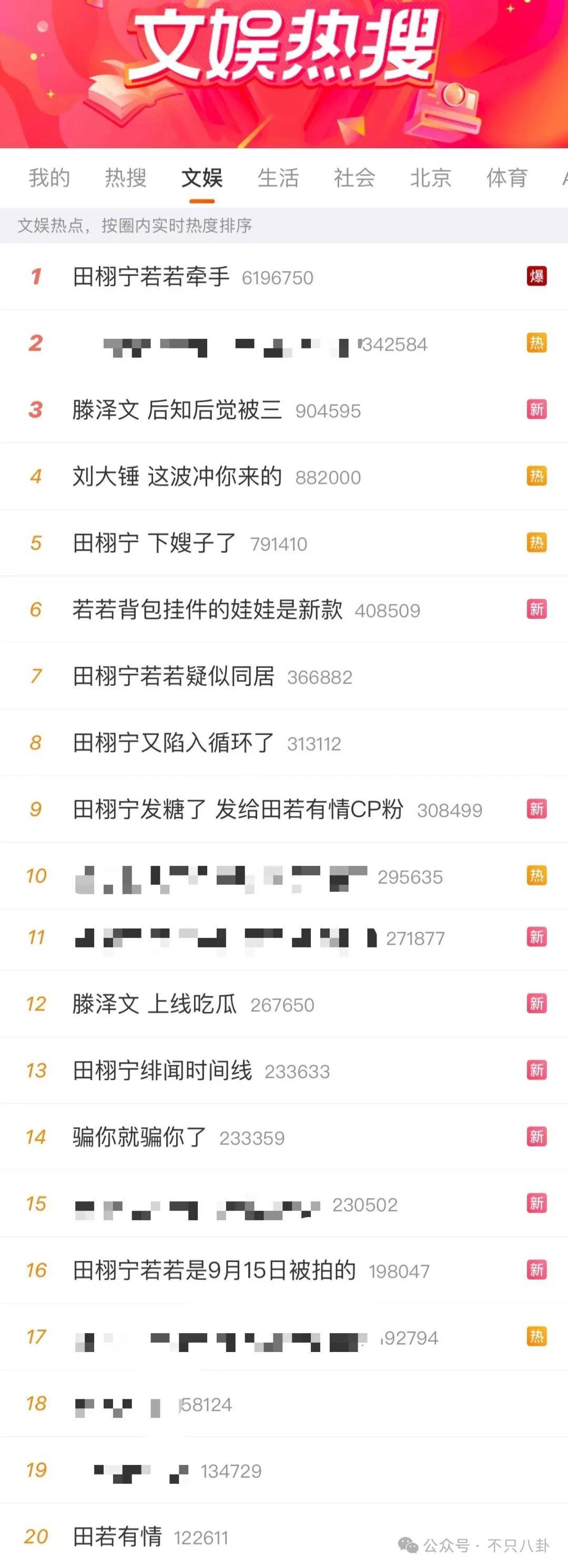Open topic 骗你就骗你了
Image resolution: width=568 pixels, height=1568 pixels.
(139, 1137)
